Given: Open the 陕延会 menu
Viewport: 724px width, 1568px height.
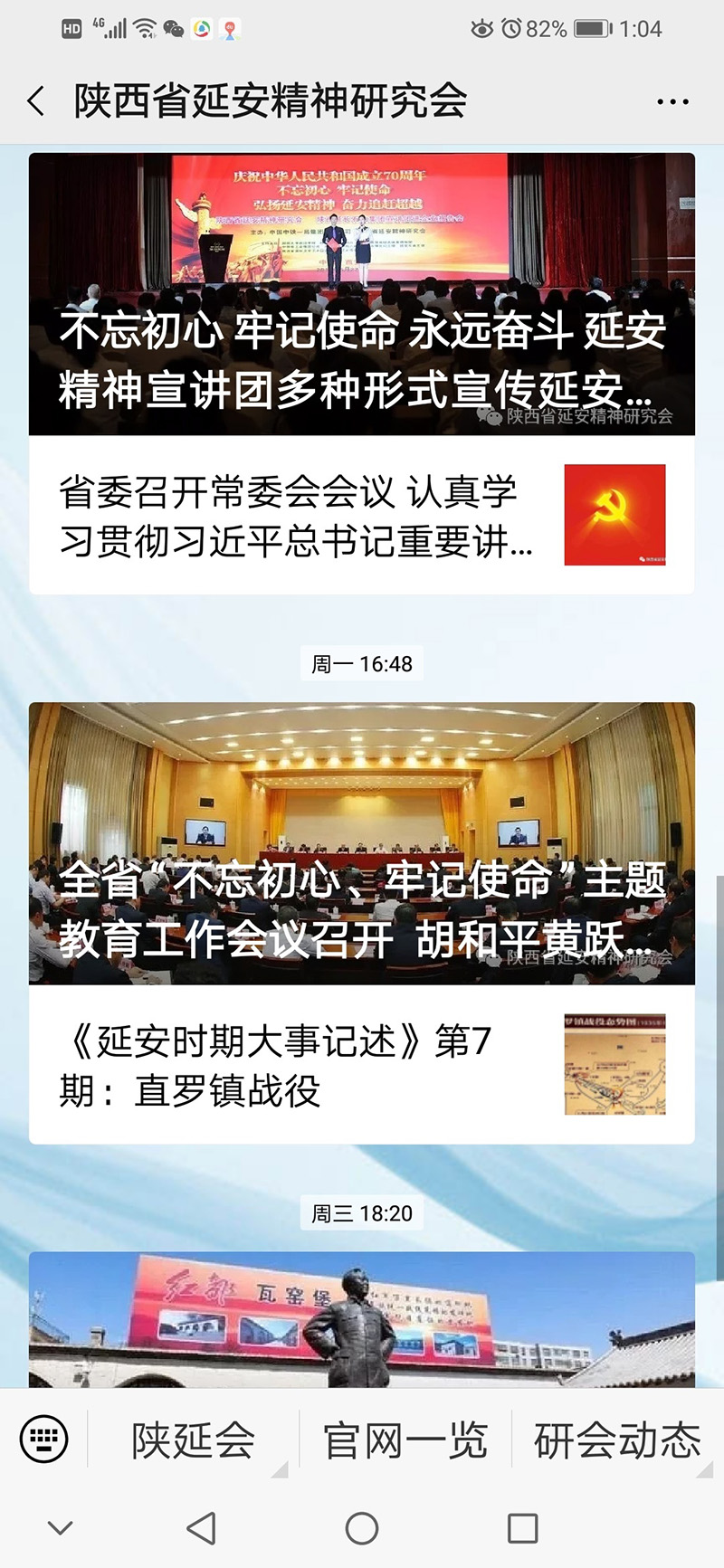Looking at the screenshot, I should (193, 1440).
